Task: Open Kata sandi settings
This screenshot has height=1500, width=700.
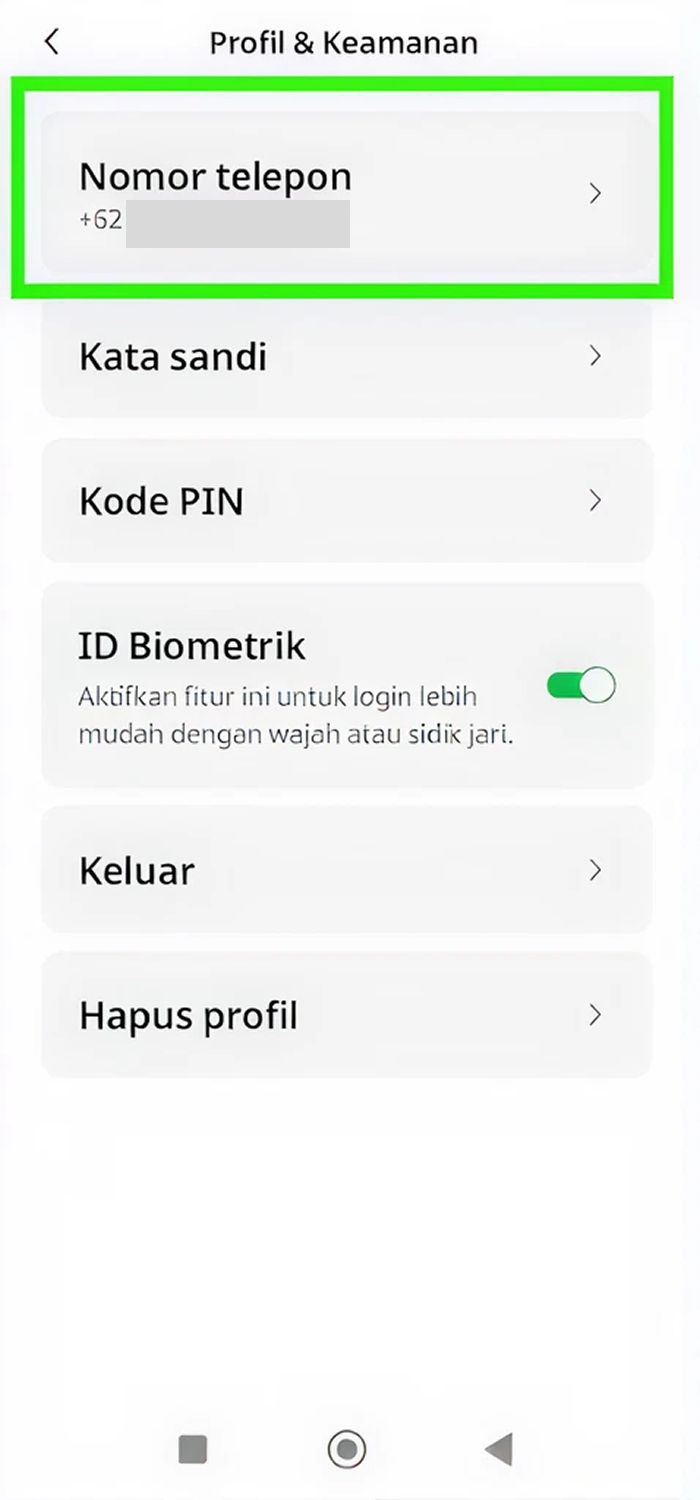Action: [346, 356]
